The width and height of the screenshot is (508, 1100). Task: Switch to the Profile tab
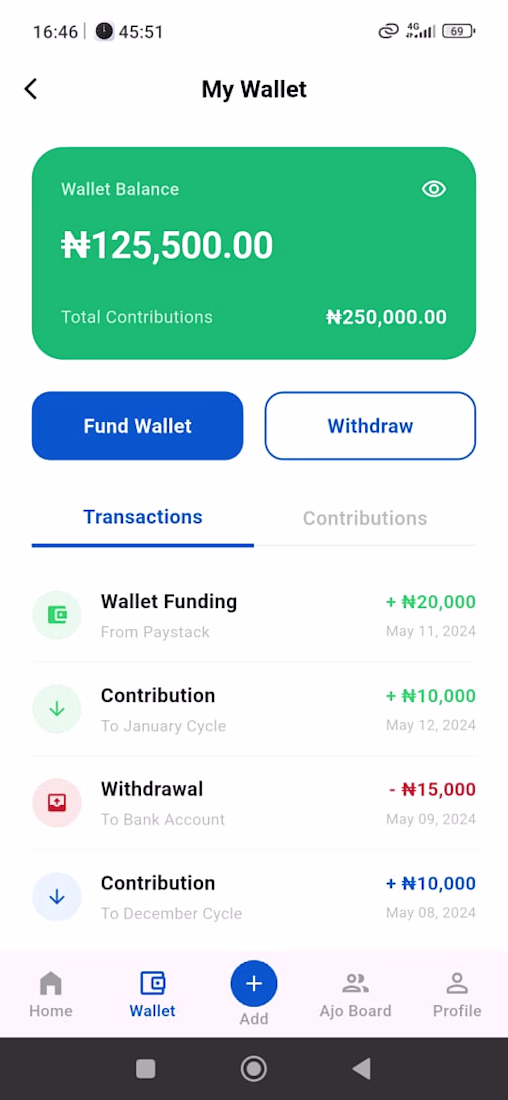(457, 995)
